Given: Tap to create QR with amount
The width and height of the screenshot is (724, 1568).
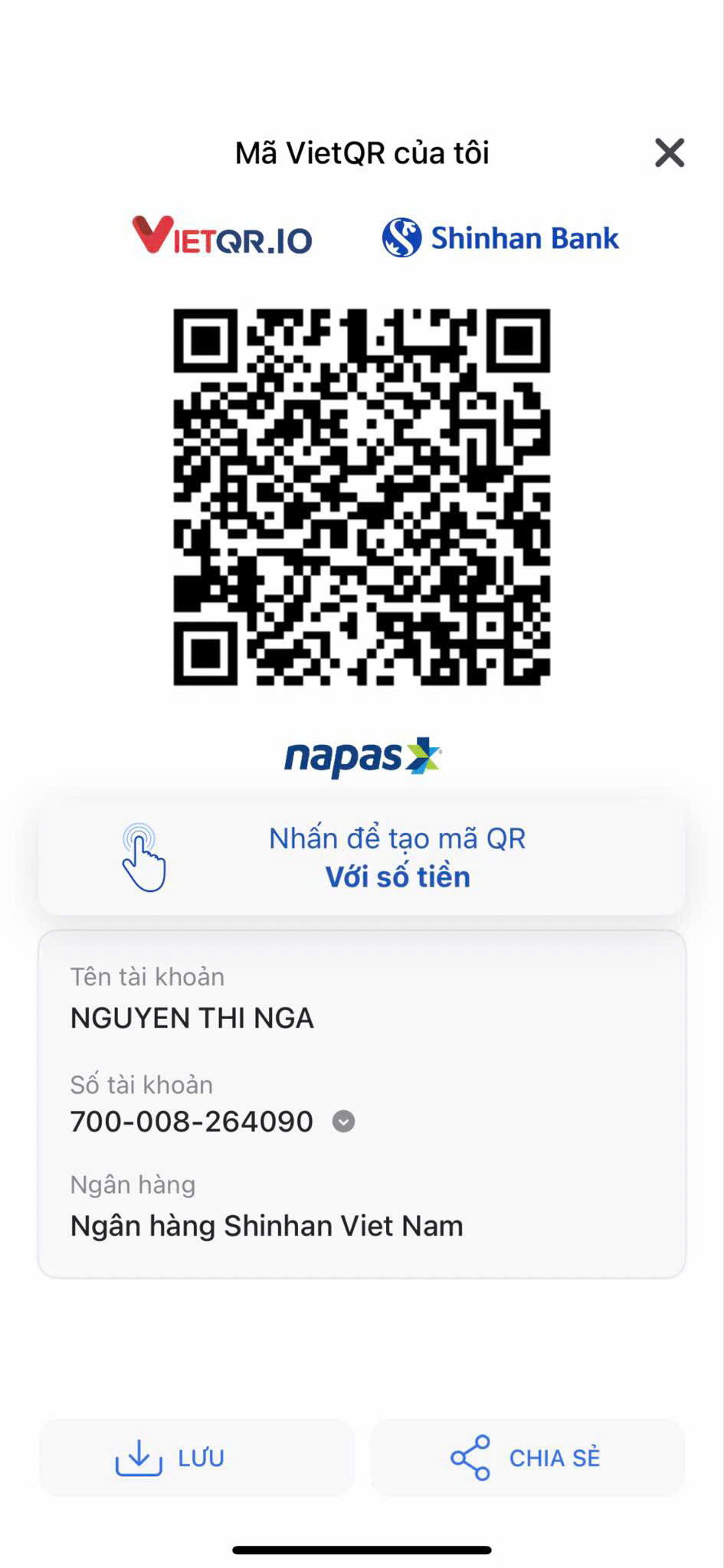Looking at the screenshot, I should 362,857.
